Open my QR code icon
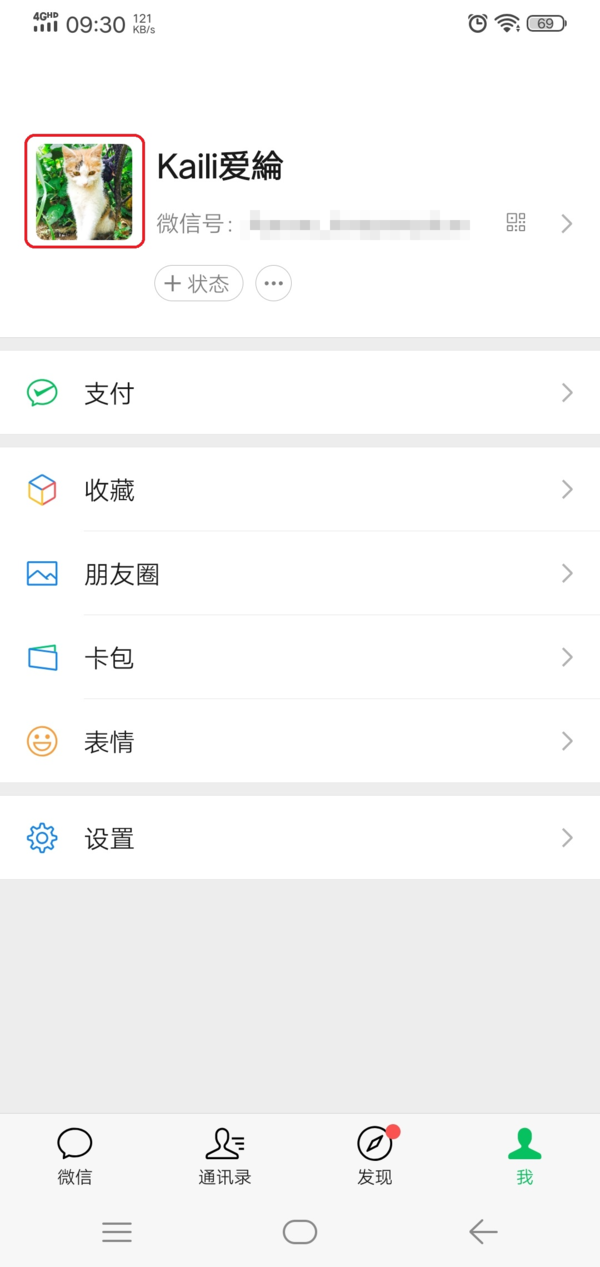This screenshot has width=600, height=1267. 516,223
